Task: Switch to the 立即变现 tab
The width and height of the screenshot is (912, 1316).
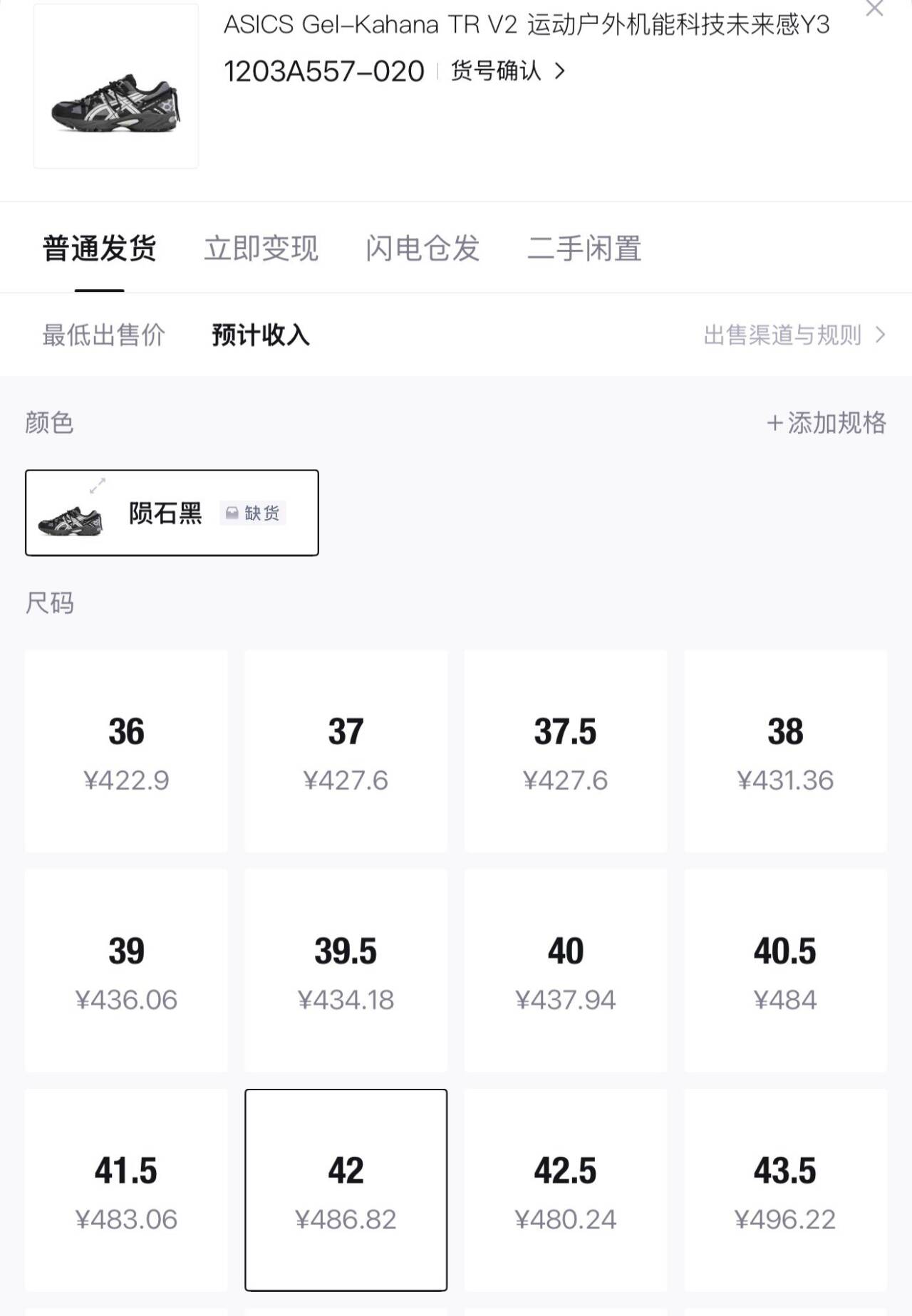Action: tap(261, 249)
